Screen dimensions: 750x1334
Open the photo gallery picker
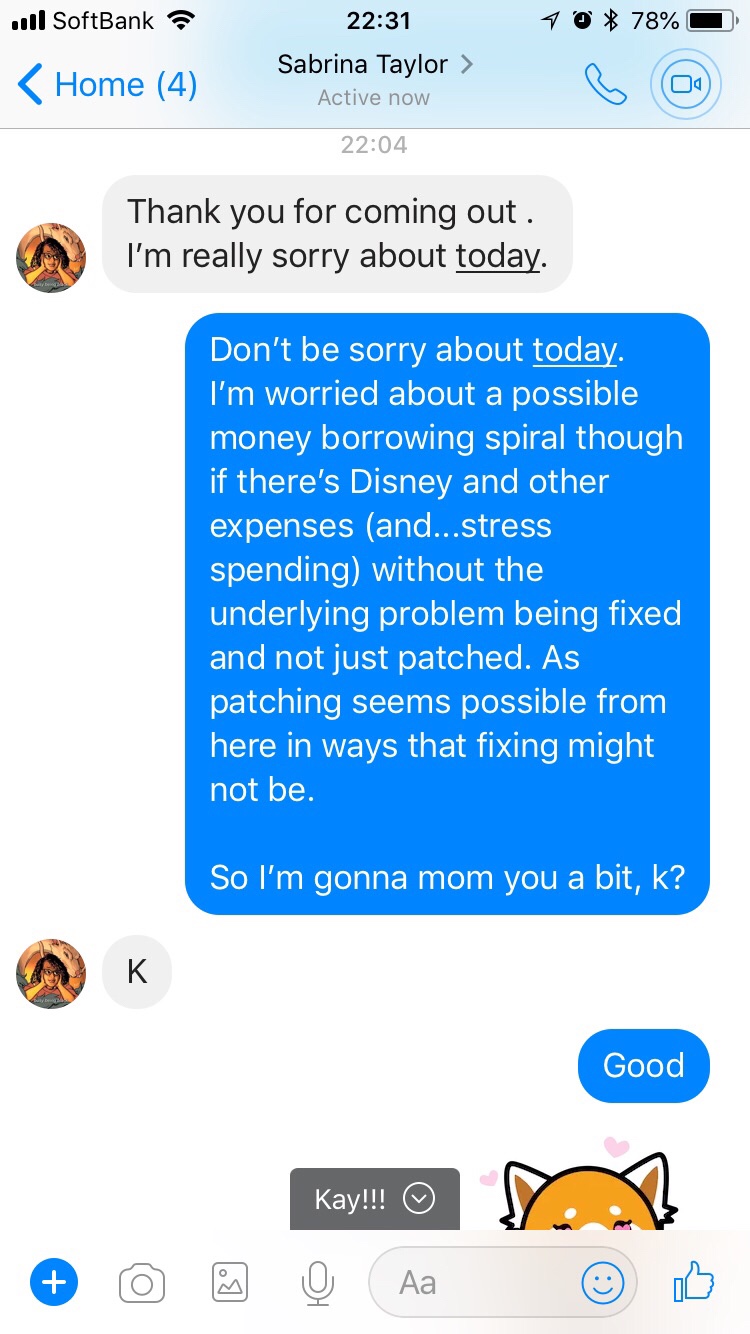(x=229, y=1282)
